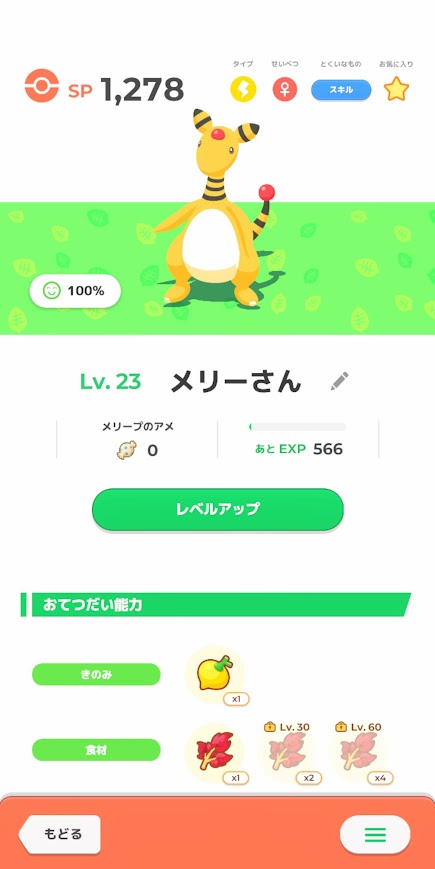Go back with the もどる button

point(60,834)
